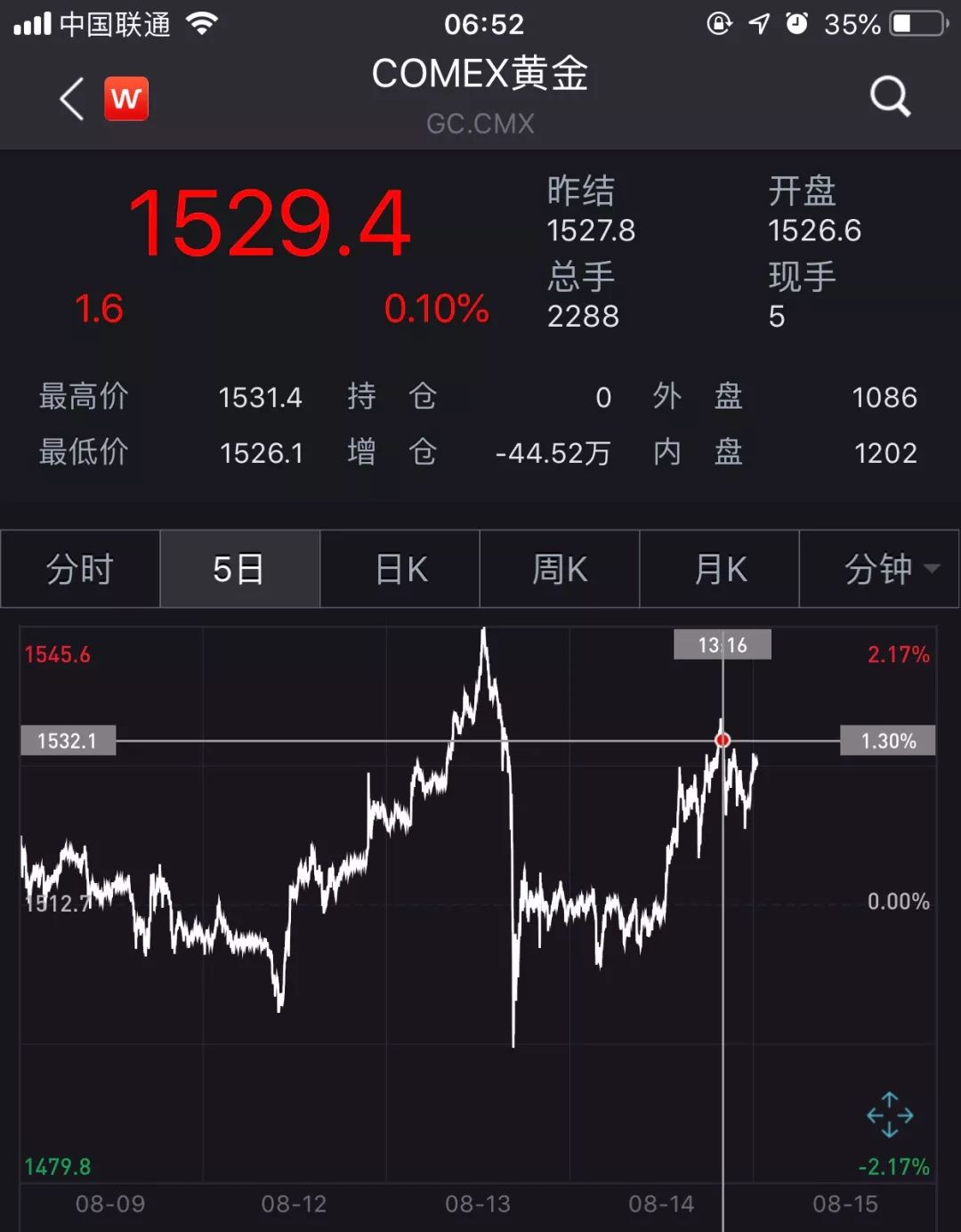Show the 周K weekly chart
The height and width of the screenshot is (1232, 961).
[560, 569]
